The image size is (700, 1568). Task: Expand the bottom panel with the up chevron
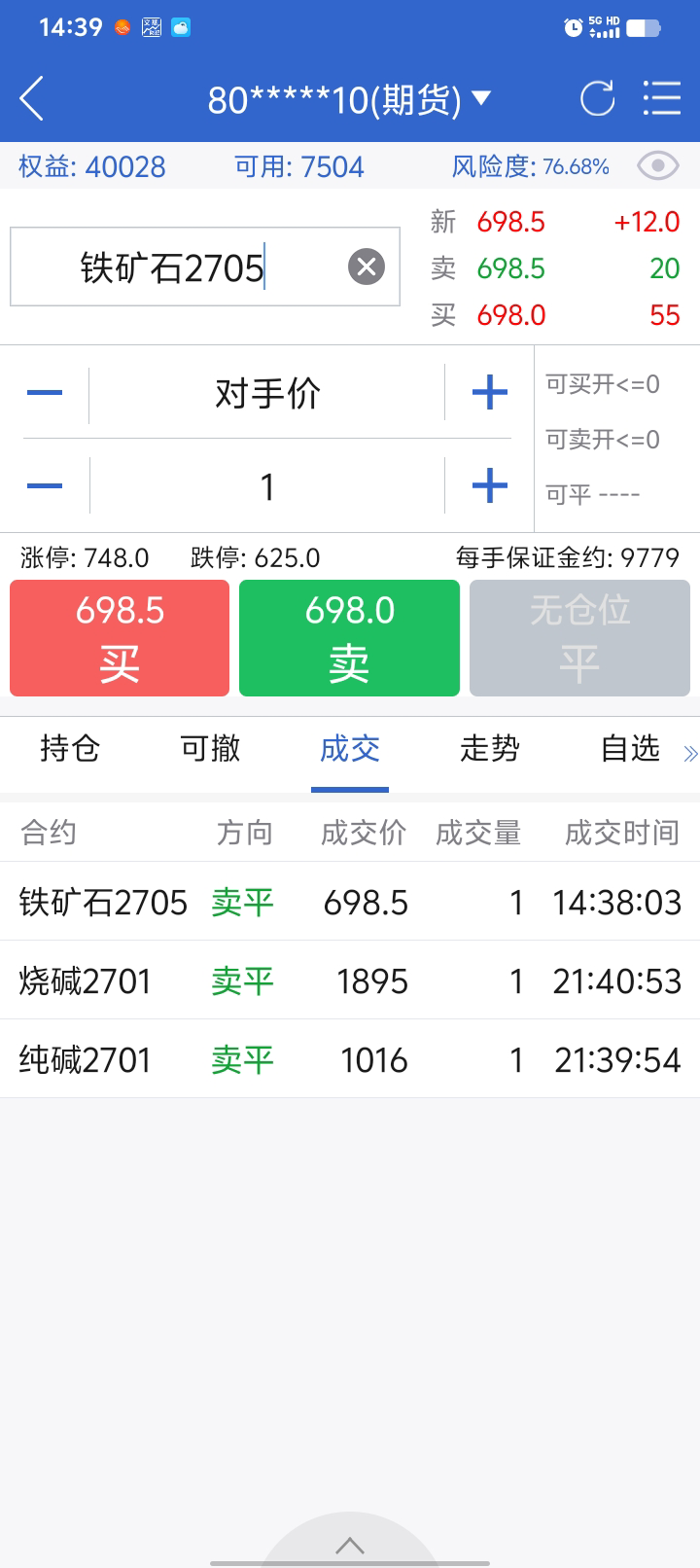350,1545
